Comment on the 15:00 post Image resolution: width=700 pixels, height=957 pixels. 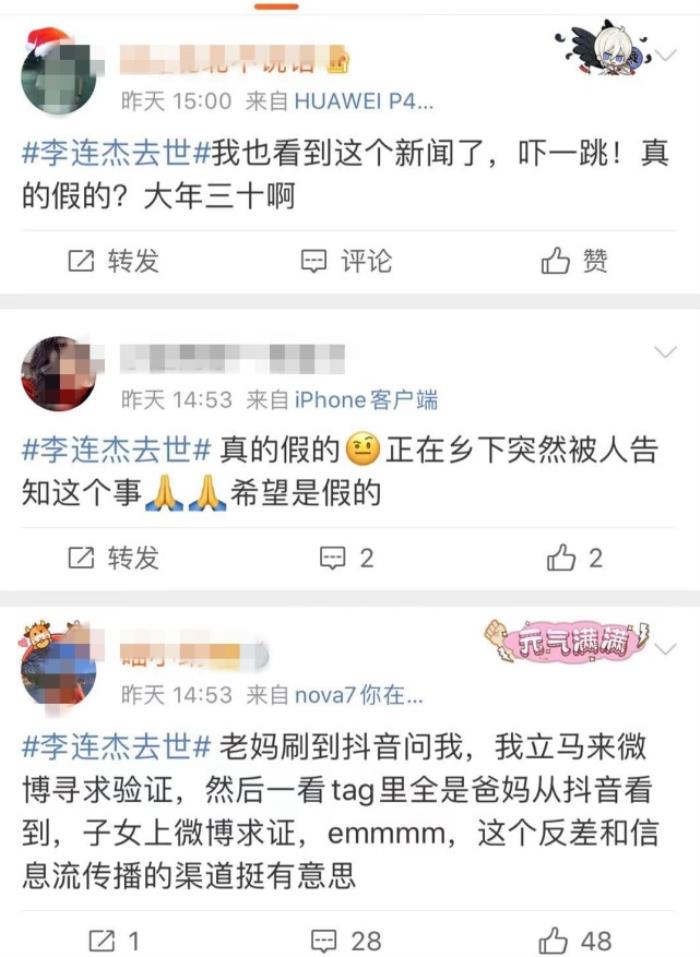pos(347,262)
